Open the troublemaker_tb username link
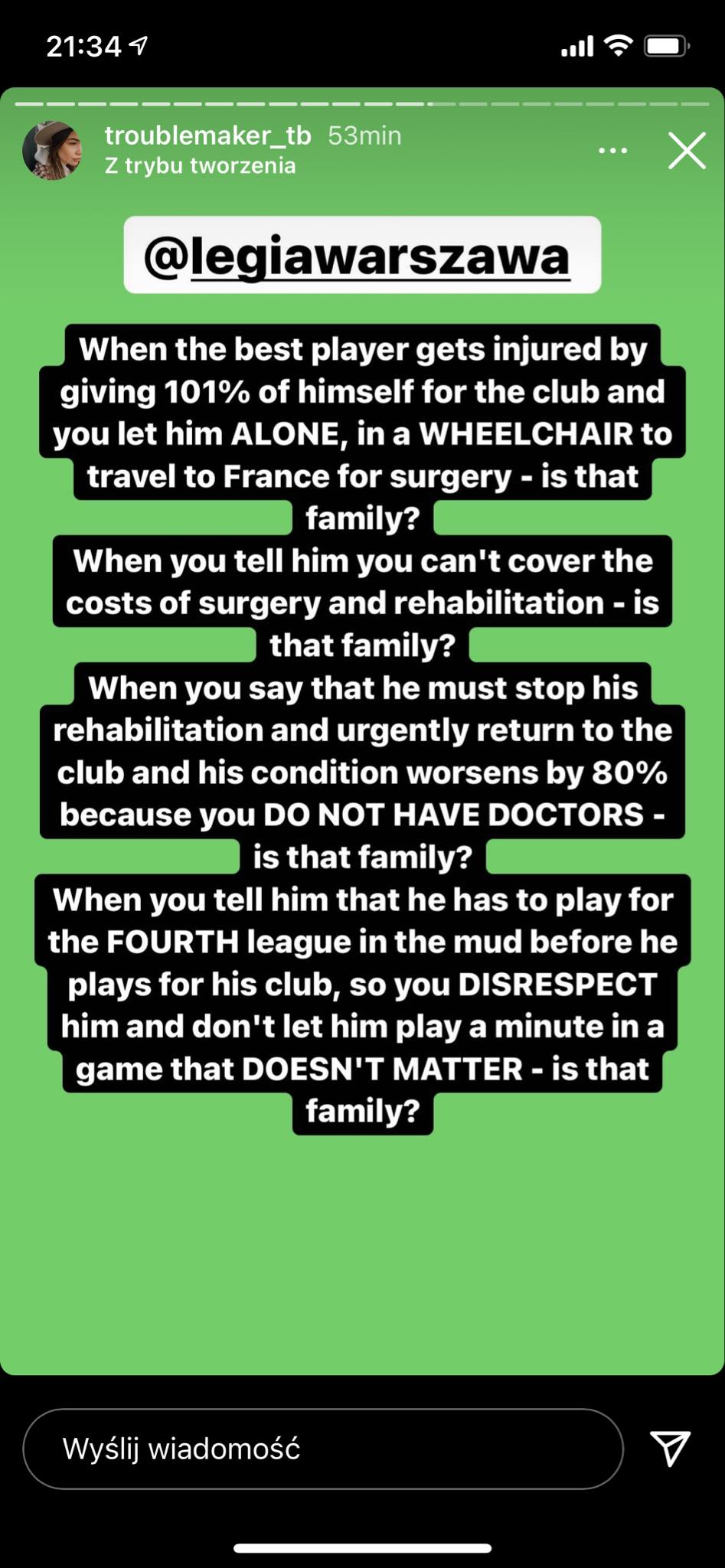Image resolution: width=725 pixels, height=1568 pixels. 207,136
